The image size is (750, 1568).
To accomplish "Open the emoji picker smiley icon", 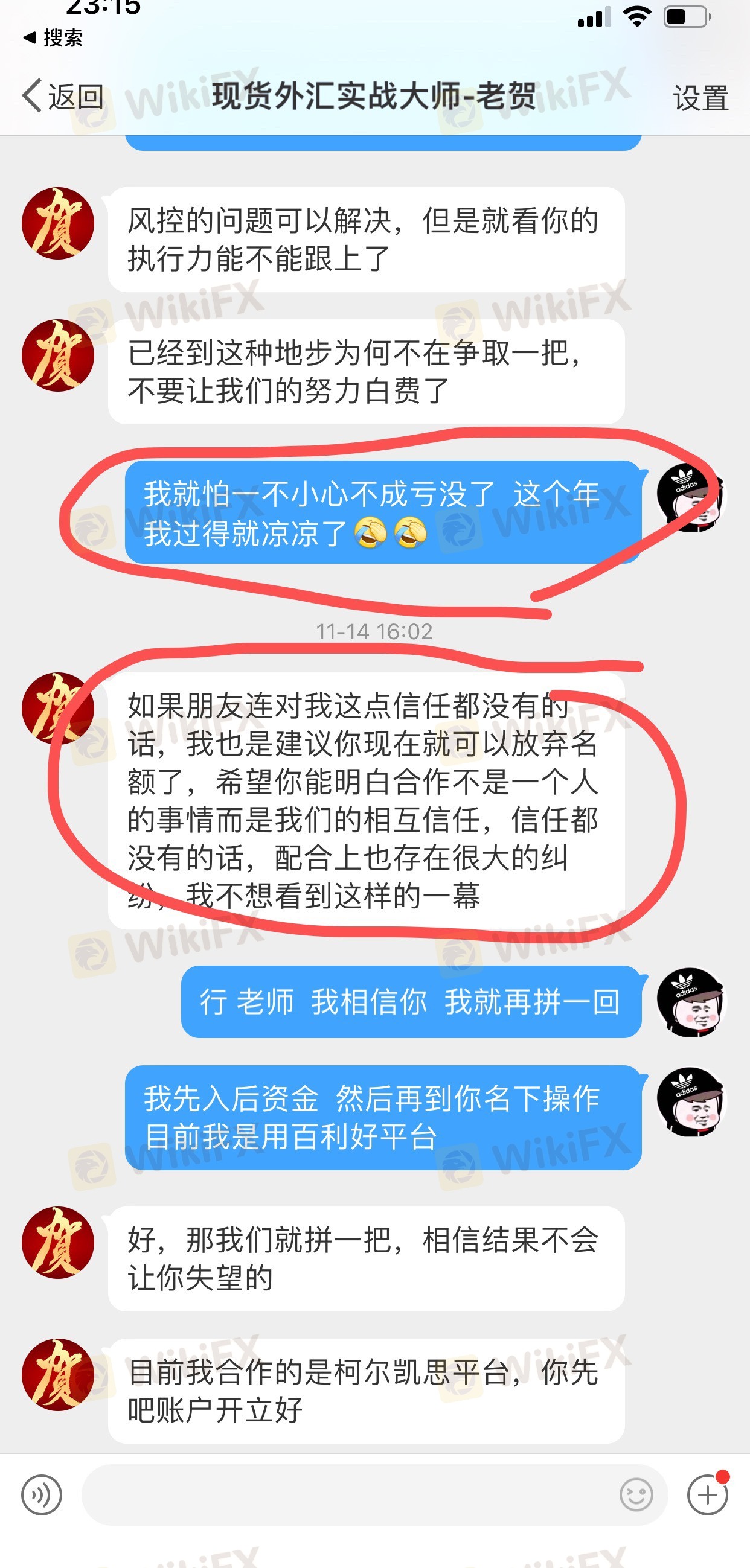I will (x=636, y=1494).
